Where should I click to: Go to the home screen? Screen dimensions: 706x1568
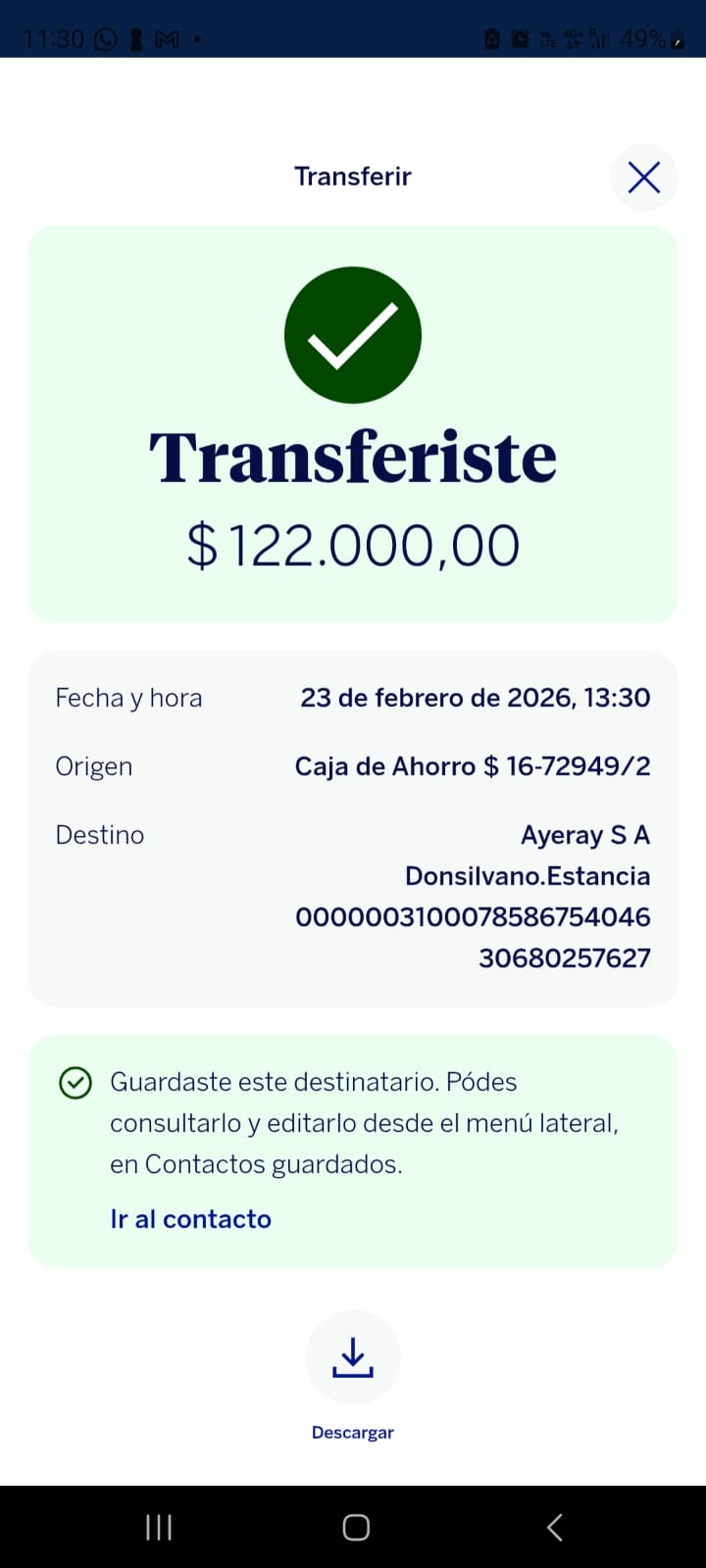pyautogui.click(x=356, y=1527)
